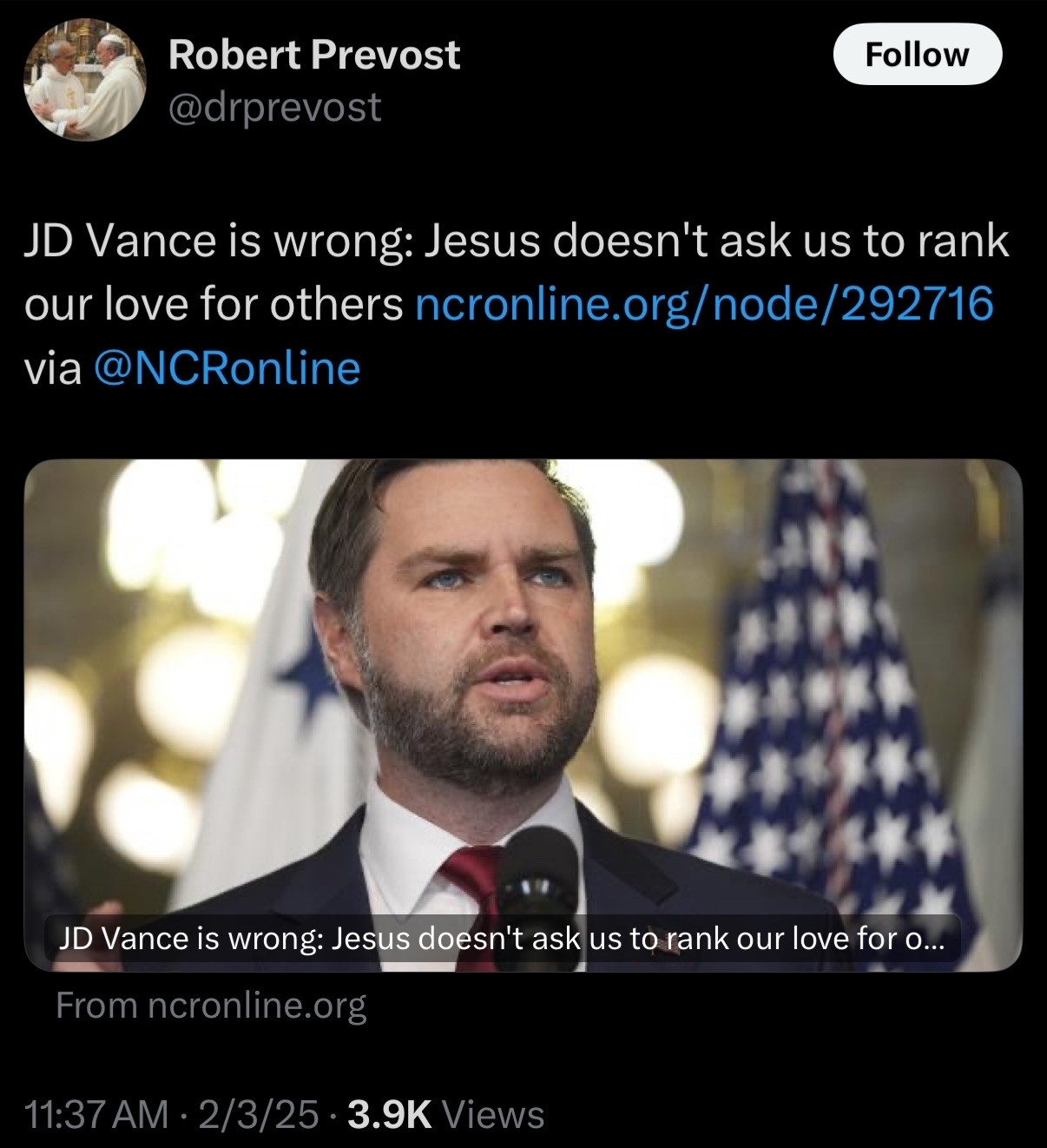The image size is (1047, 1148).
Task: Open the JD Vance article preview card
Action: click(x=523, y=712)
